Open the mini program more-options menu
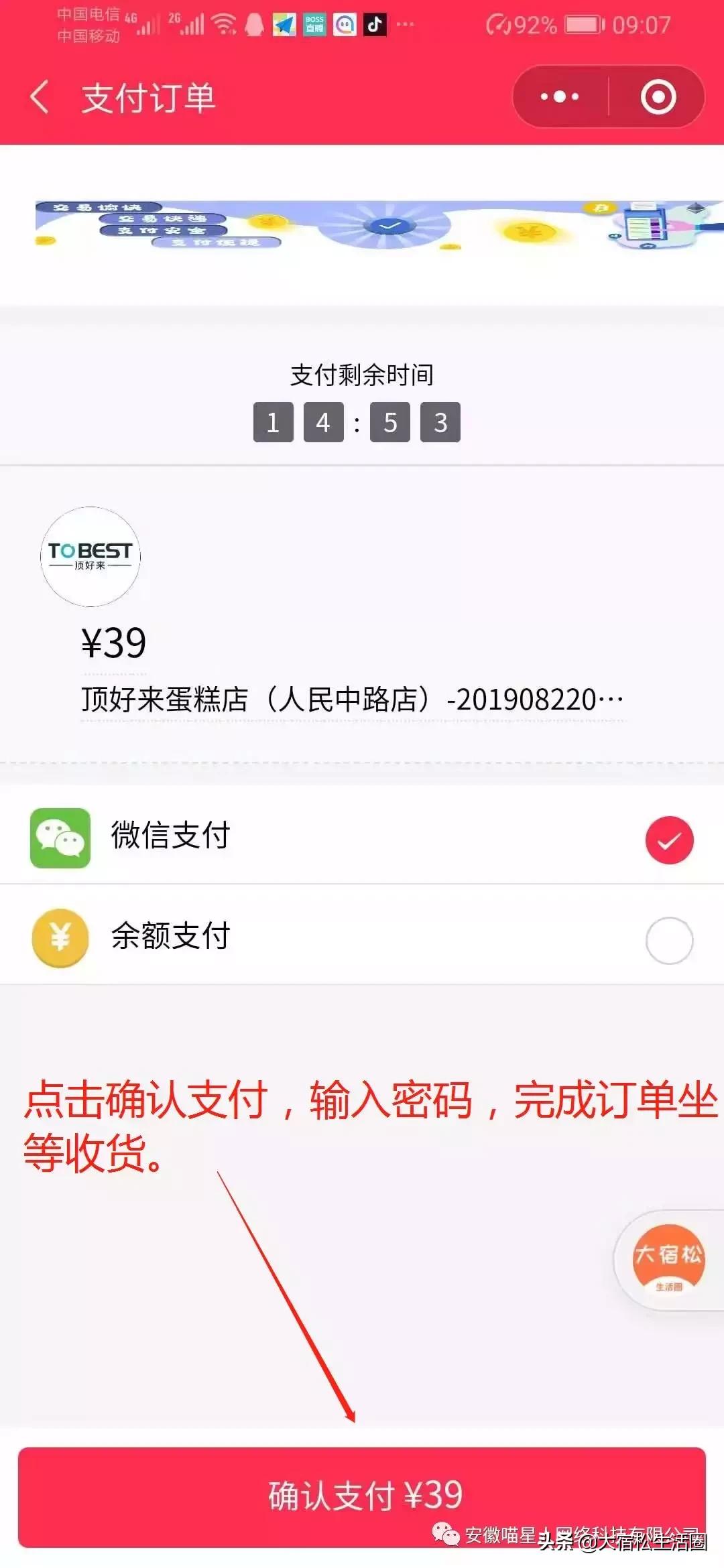Viewport: 724px width, 1568px height. (560, 97)
